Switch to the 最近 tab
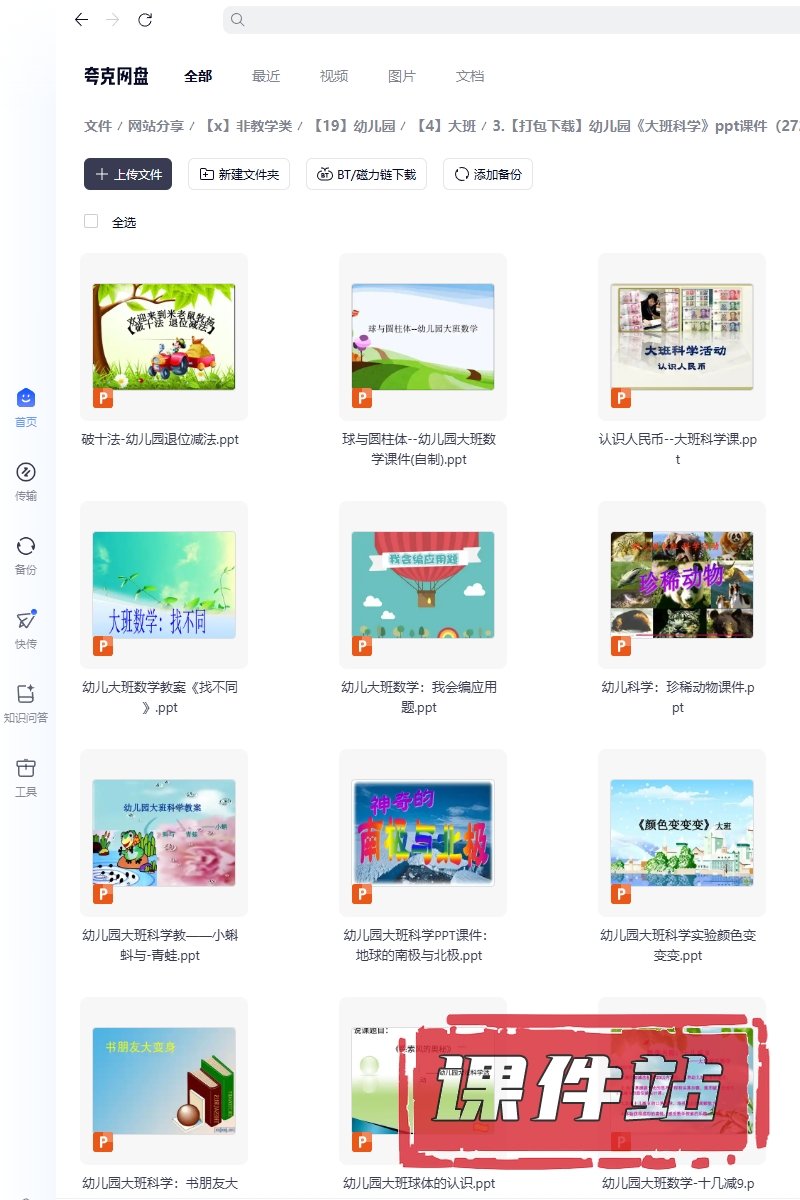 click(x=266, y=76)
